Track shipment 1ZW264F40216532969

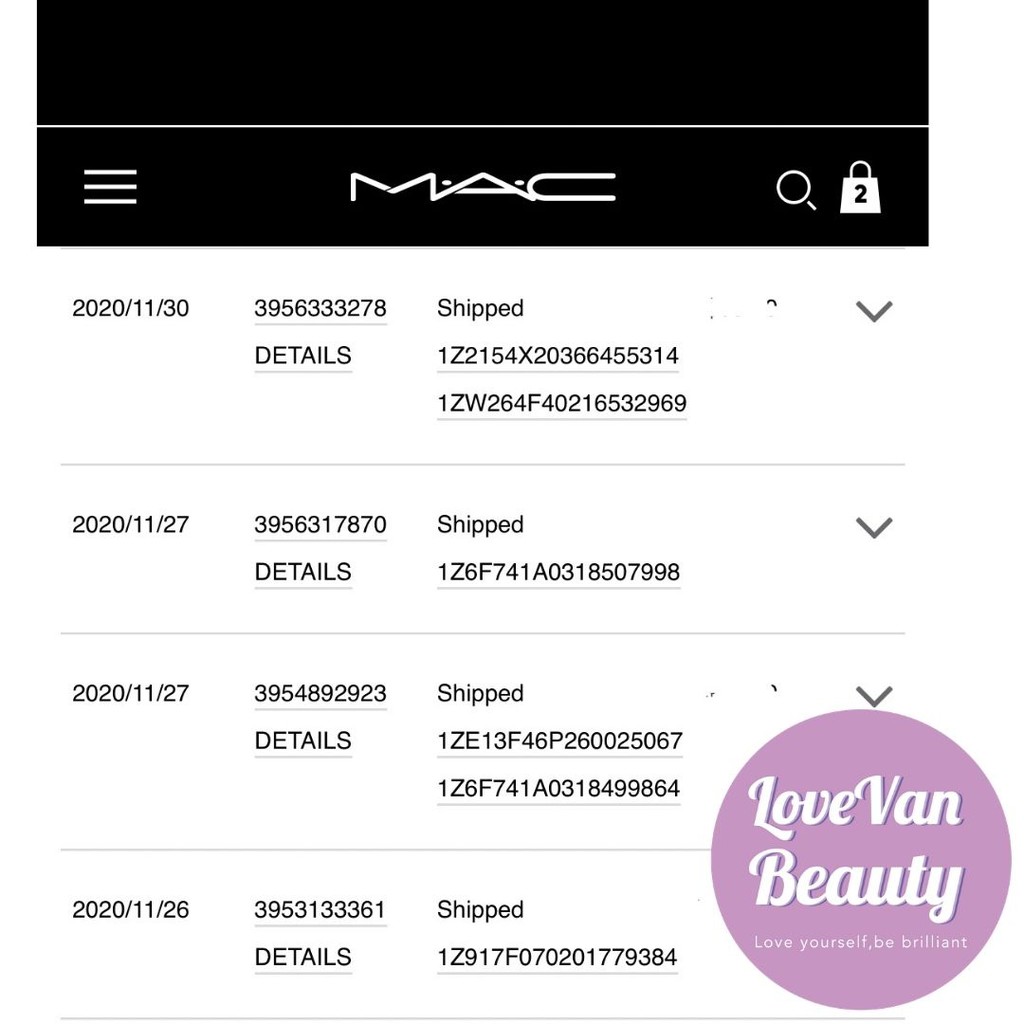tap(562, 404)
